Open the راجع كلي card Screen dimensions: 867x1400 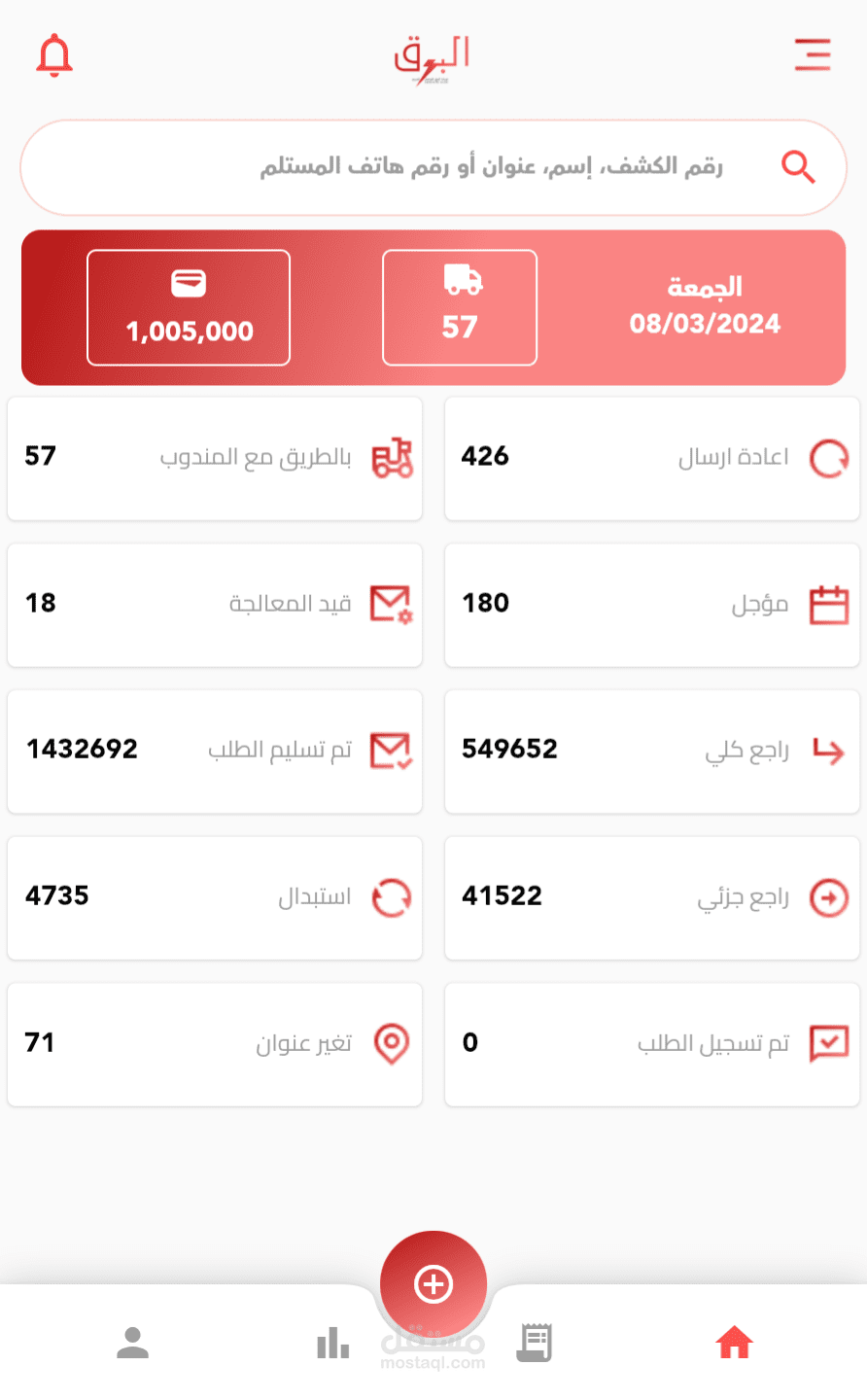tap(651, 752)
